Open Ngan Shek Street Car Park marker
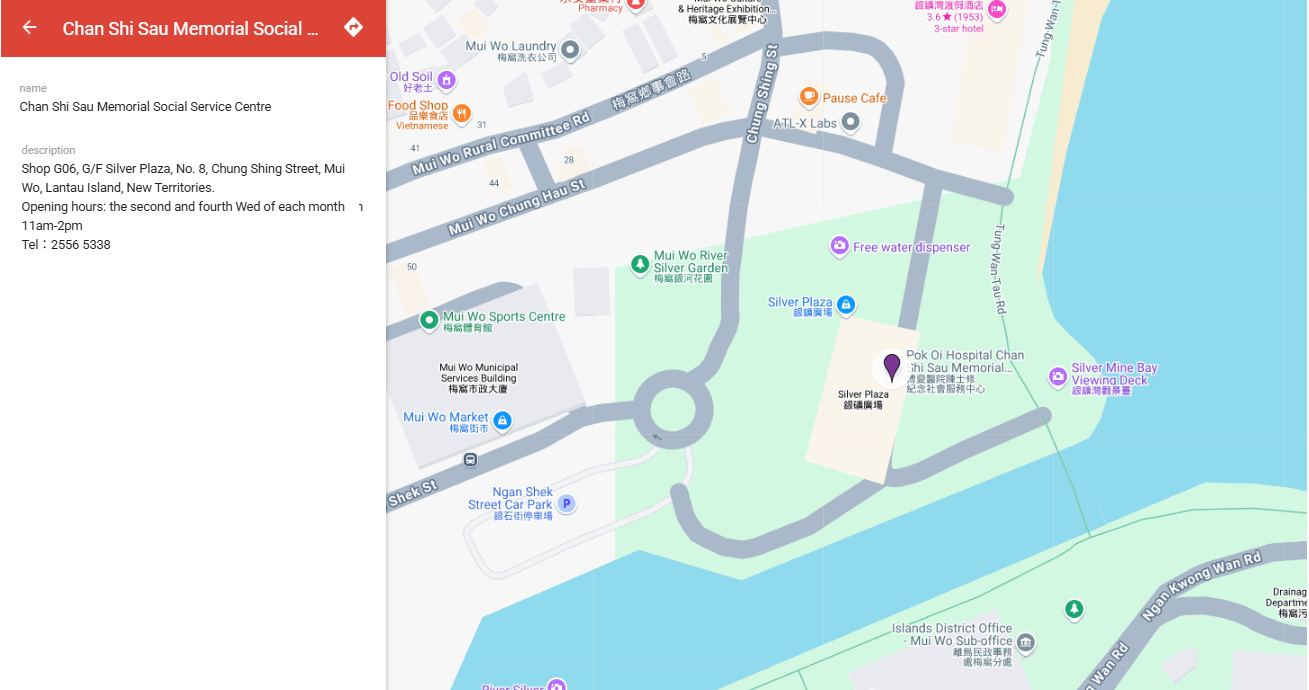 [566, 504]
